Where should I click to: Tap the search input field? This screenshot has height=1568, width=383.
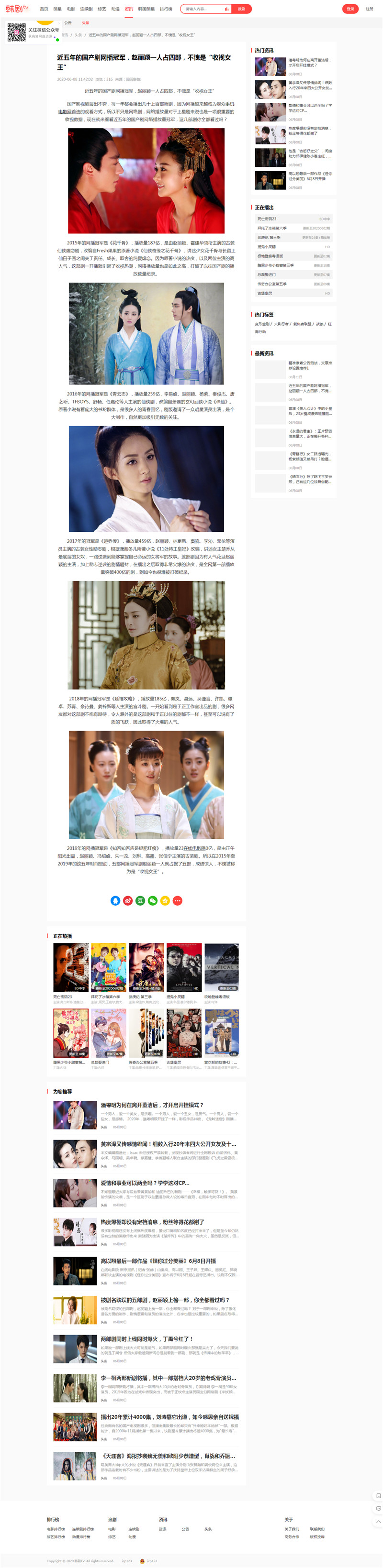click(203, 9)
